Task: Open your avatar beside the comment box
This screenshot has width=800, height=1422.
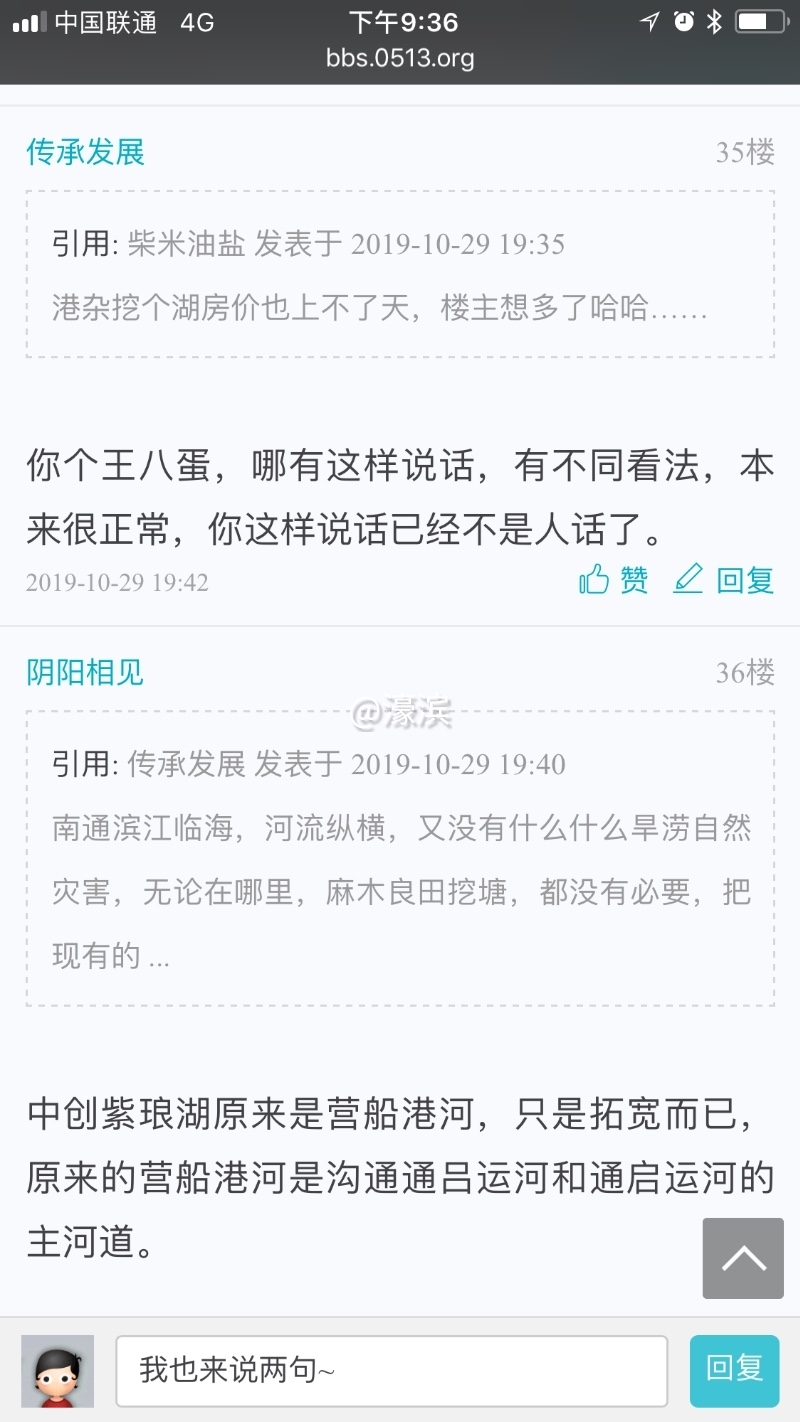Action: (58, 1371)
